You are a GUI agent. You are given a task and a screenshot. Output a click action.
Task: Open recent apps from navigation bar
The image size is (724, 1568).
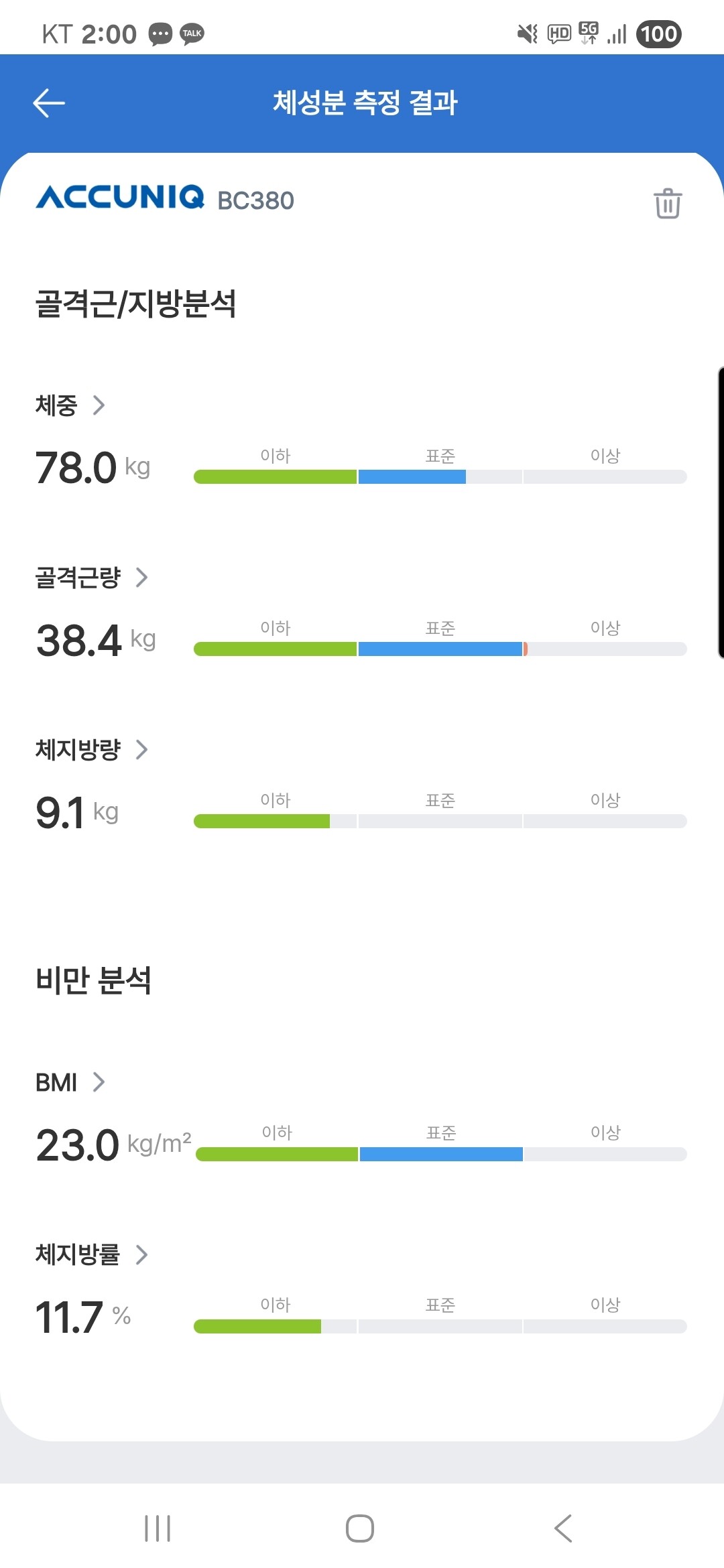click(x=158, y=1528)
